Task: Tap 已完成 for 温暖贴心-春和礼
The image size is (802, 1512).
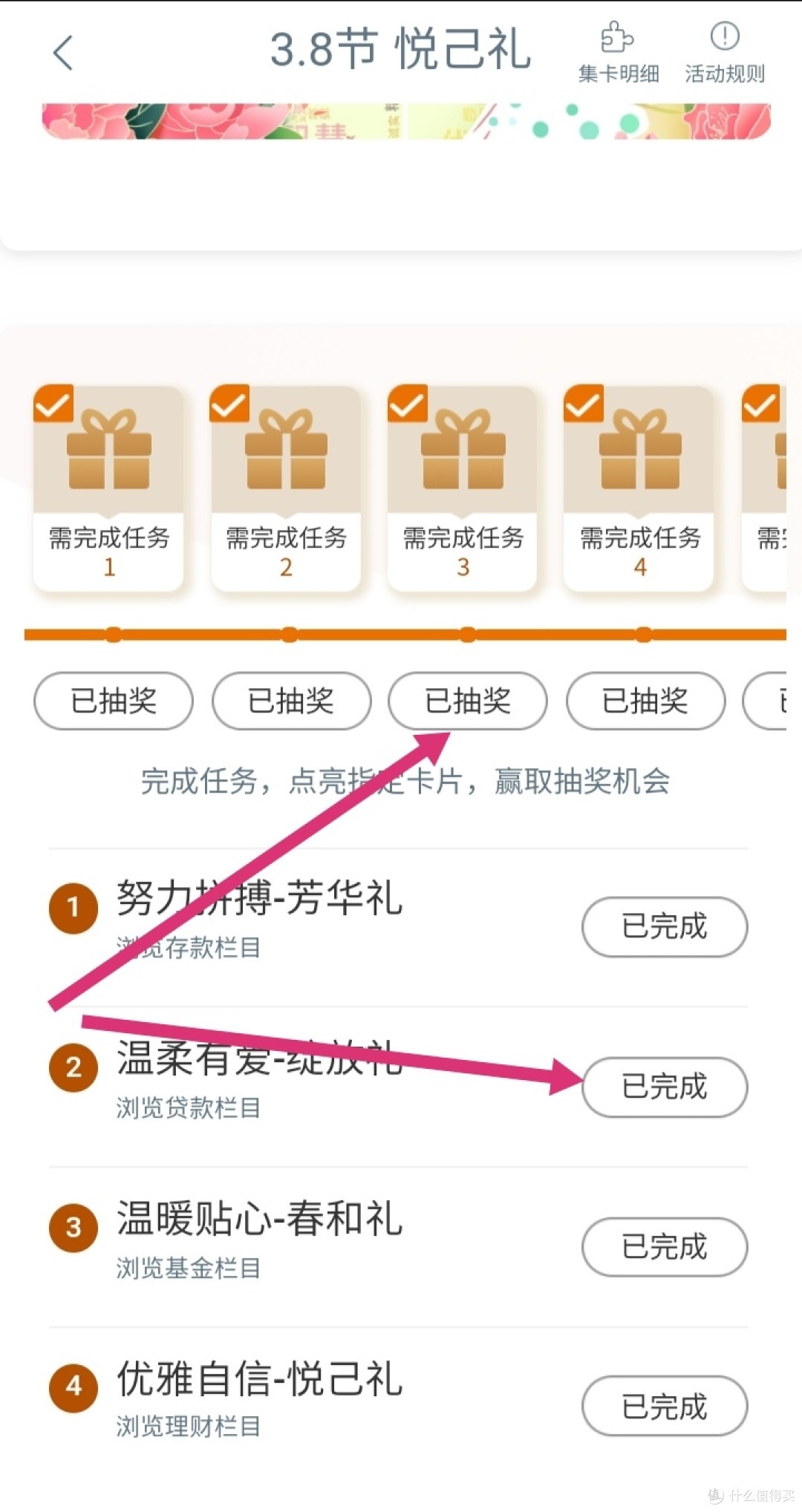Action: 665,1247
